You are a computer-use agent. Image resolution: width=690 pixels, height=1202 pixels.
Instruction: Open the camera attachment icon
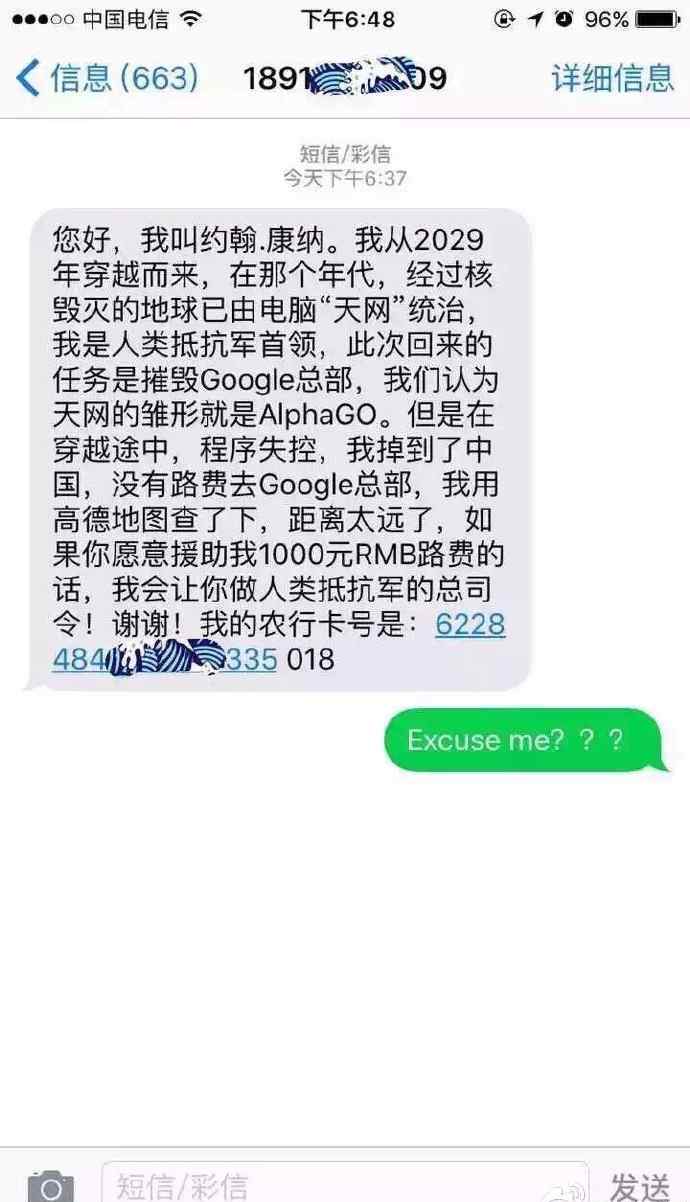(50, 1185)
